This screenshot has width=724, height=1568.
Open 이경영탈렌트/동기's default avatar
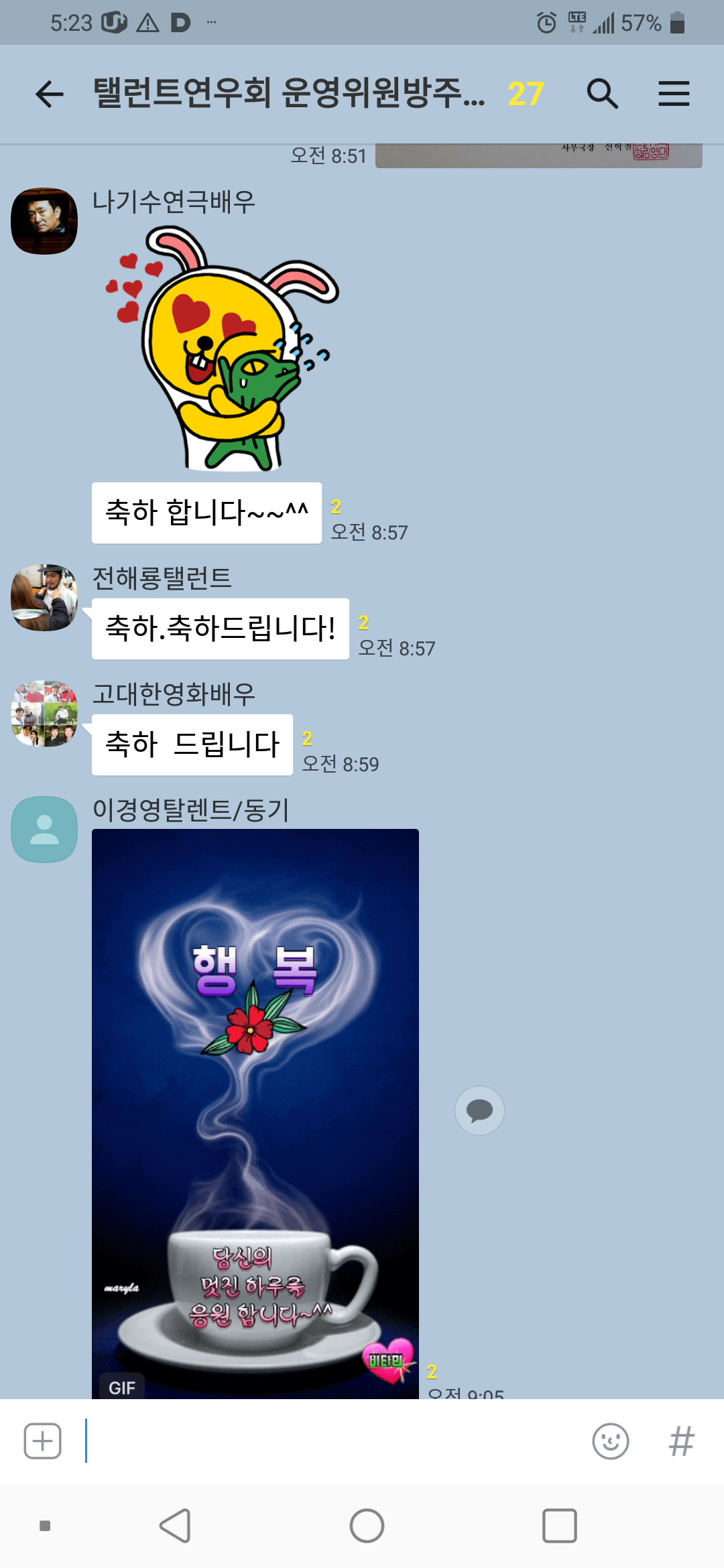[x=44, y=830]
